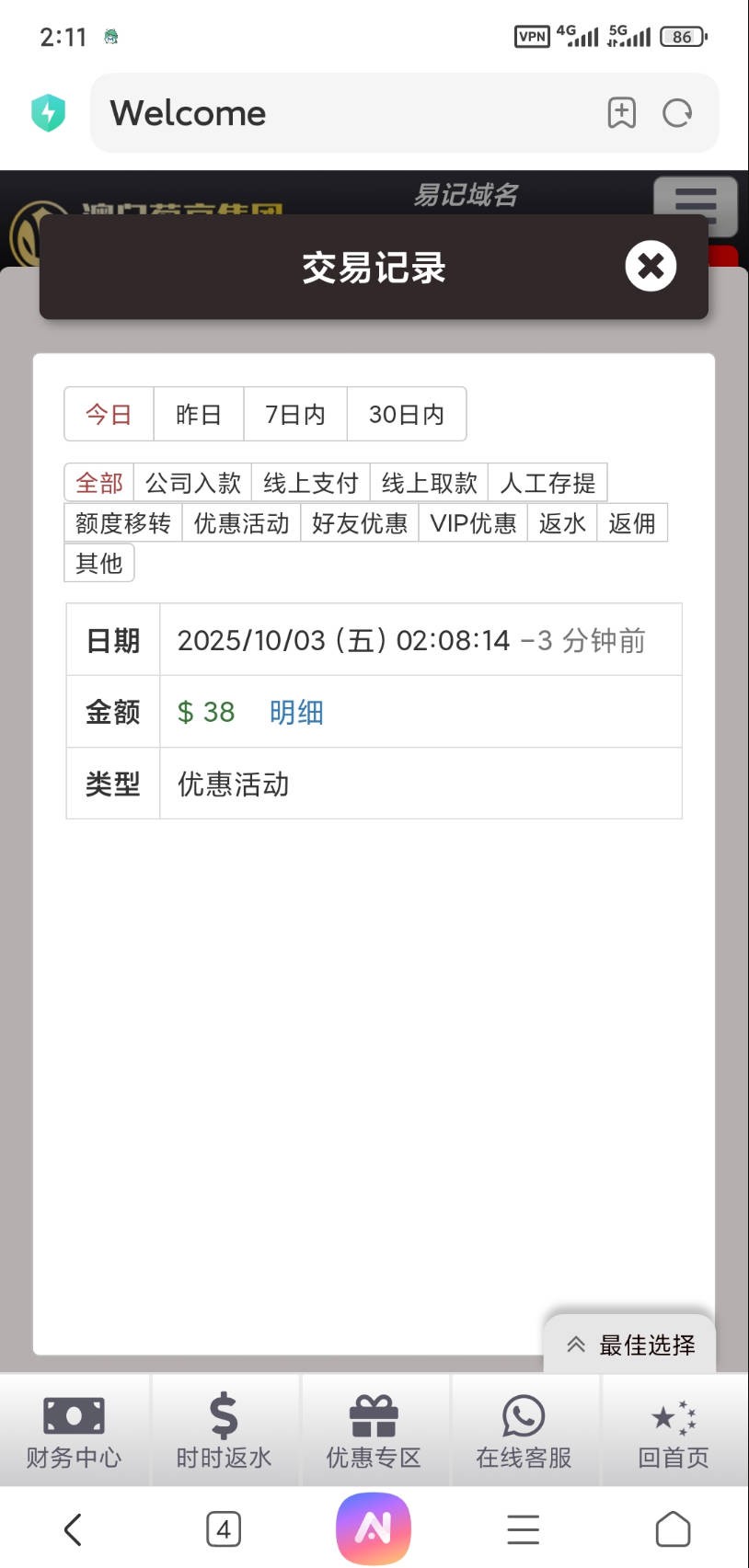Filter by 线上支付 records
Screen dimensions: 749x1568
(311, 483)
